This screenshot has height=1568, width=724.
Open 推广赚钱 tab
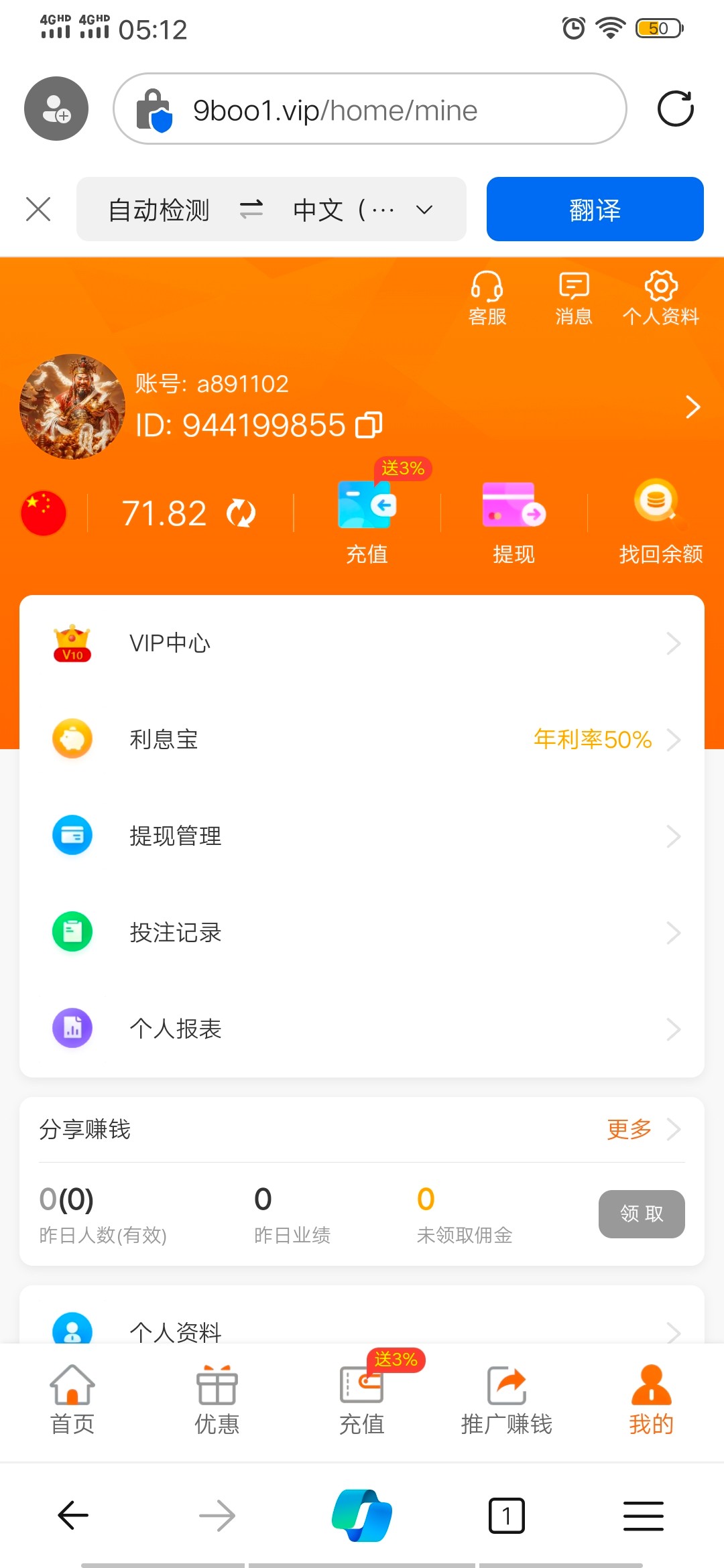[x=507, y=1400]
